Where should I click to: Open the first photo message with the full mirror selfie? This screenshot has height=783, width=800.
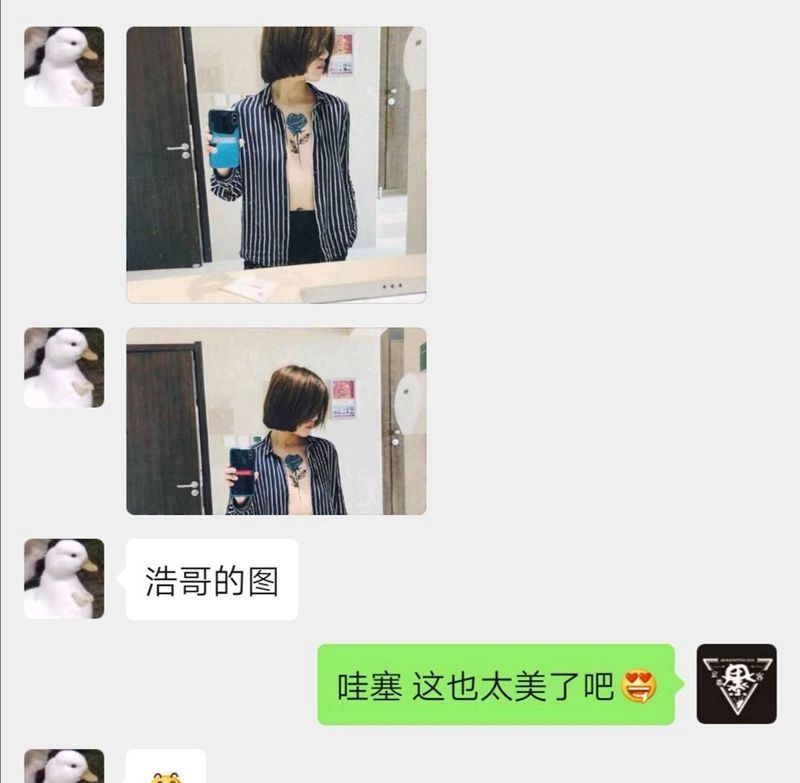click(276, 164)
